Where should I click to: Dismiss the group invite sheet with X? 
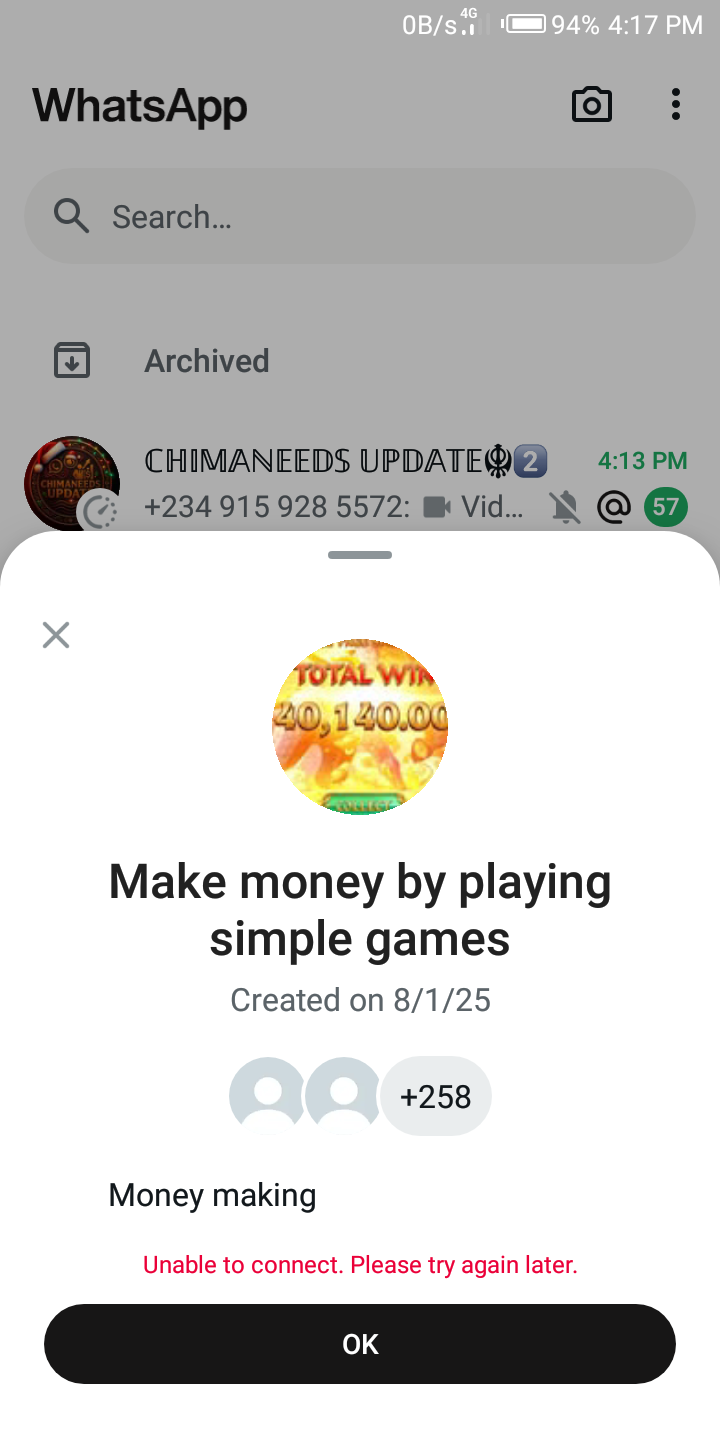click(56, 635)
